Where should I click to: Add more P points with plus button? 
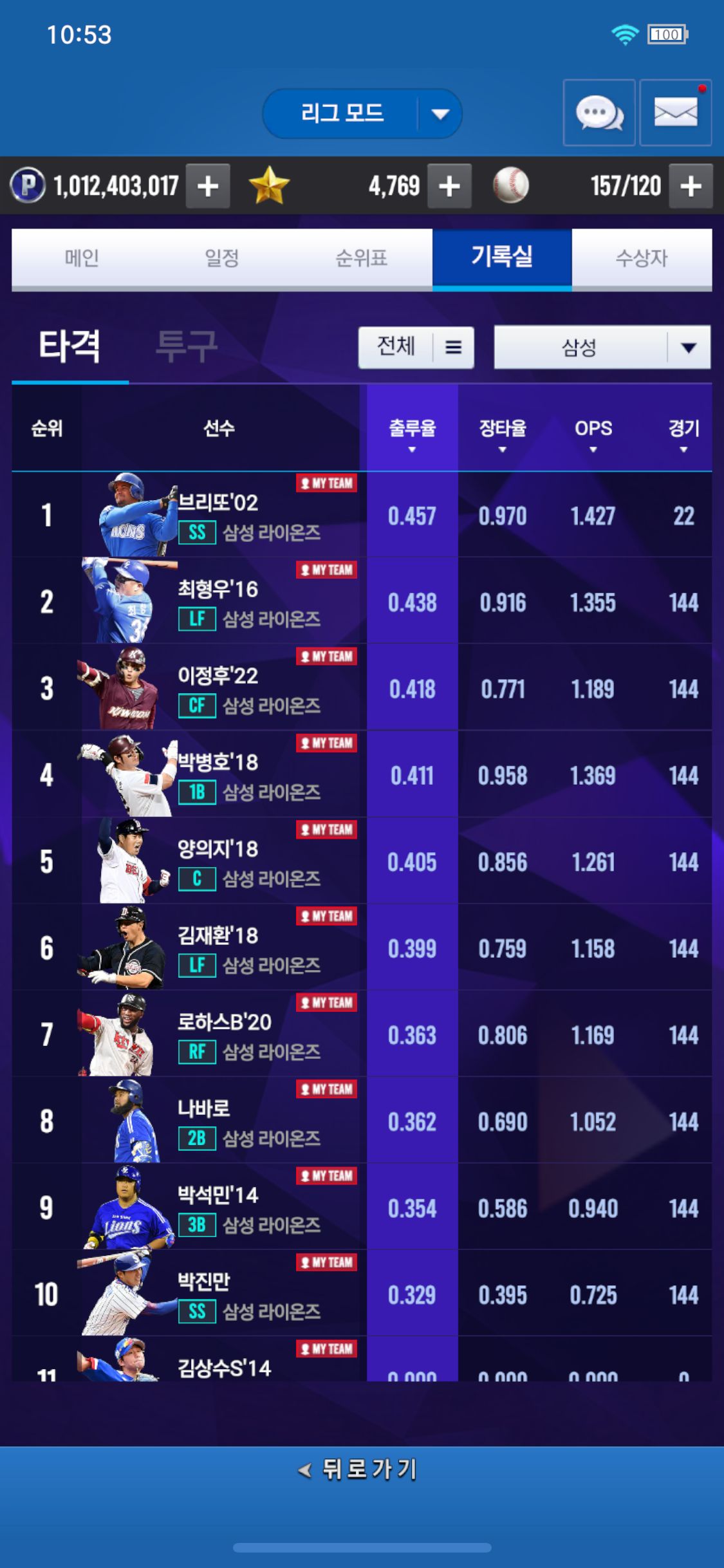[207, 187]
